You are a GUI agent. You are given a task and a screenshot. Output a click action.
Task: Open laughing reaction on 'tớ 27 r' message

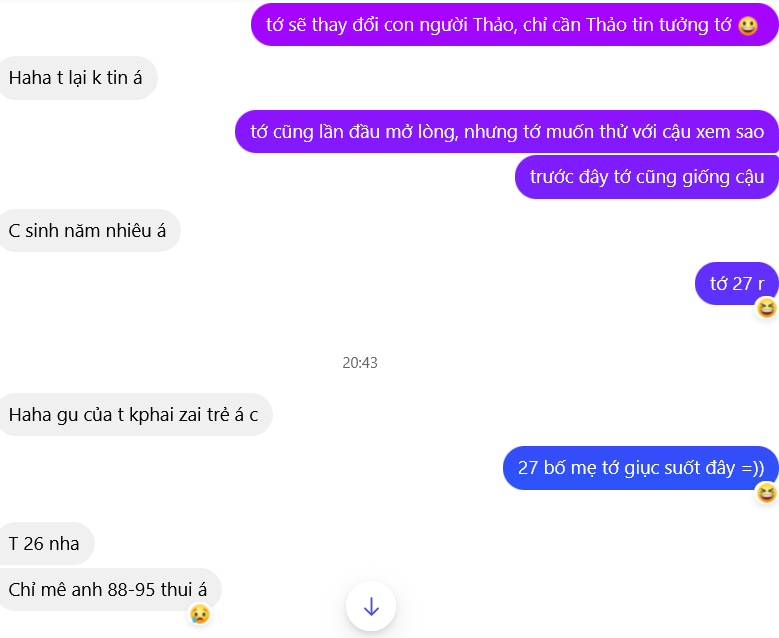tap(766, 308)
